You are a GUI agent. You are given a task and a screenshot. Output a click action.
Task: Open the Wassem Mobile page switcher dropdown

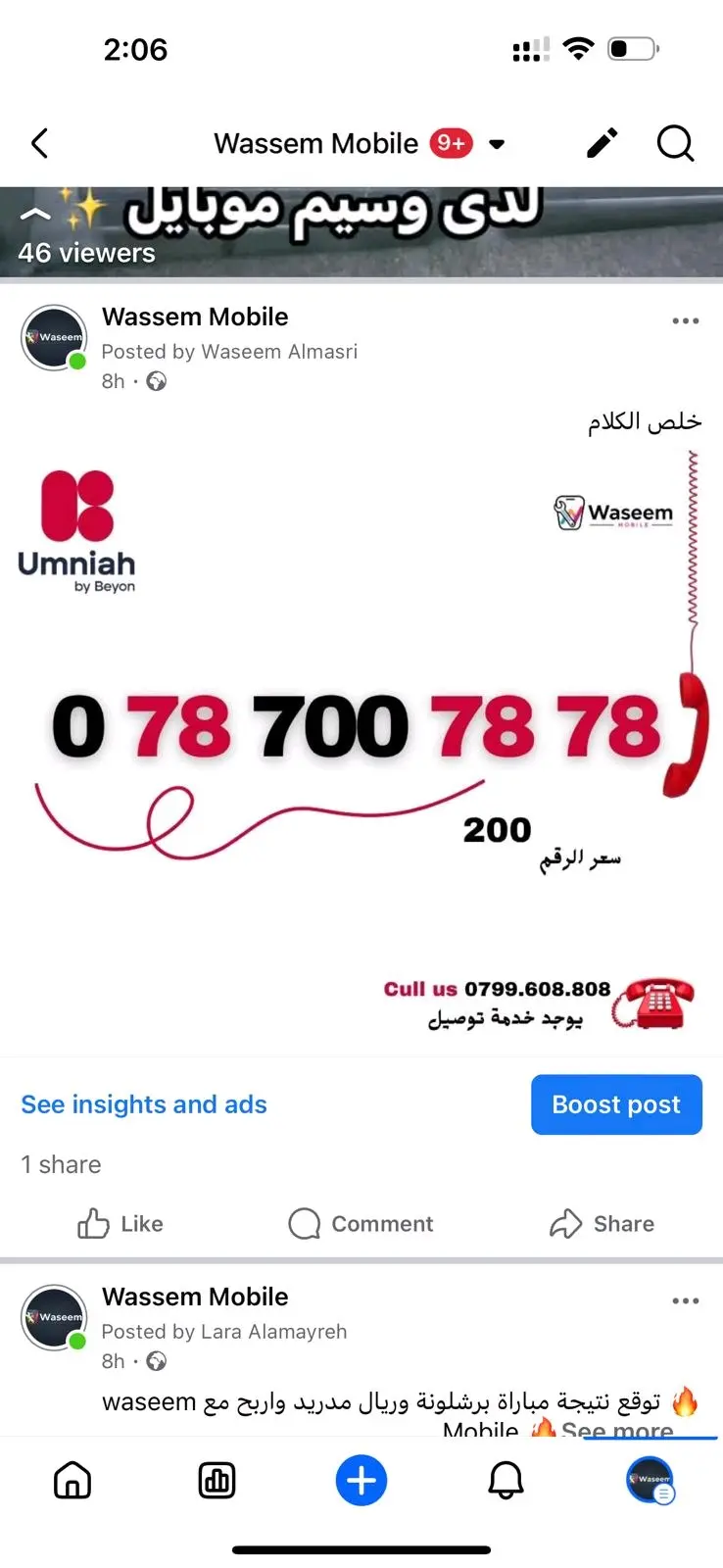[x=497, y=144]
